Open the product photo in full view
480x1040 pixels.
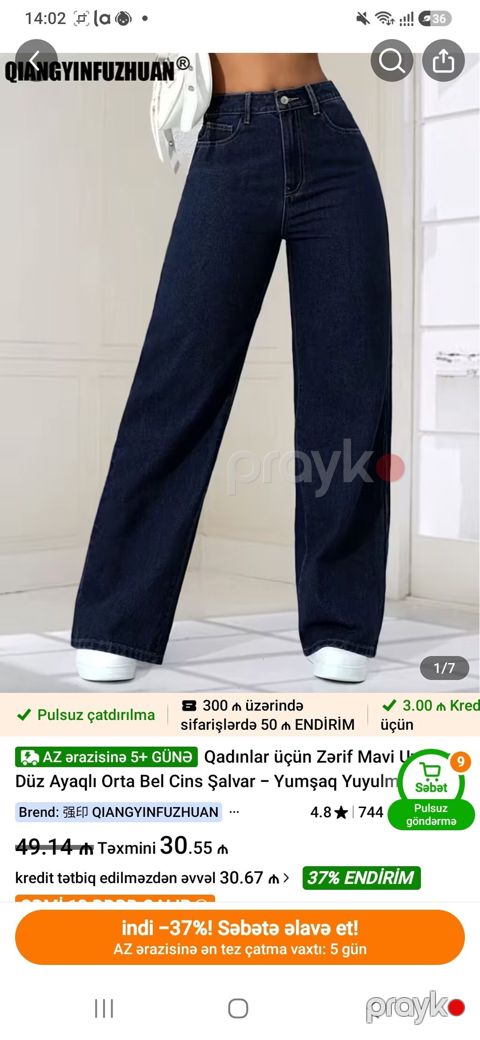click(240, 371)
